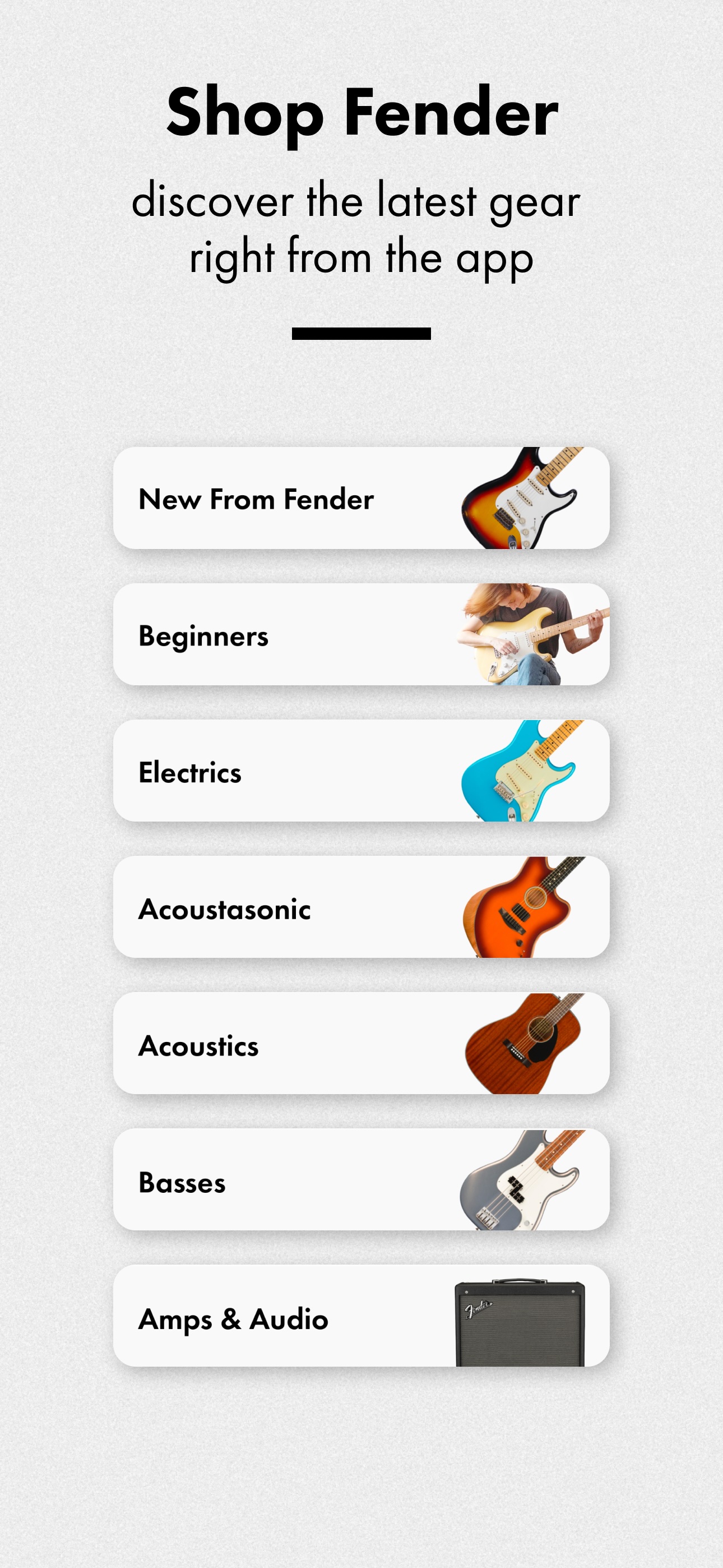Browse the Beginners gear card
This screenshot has width=723, height=1568.
(x=361, y=634)
